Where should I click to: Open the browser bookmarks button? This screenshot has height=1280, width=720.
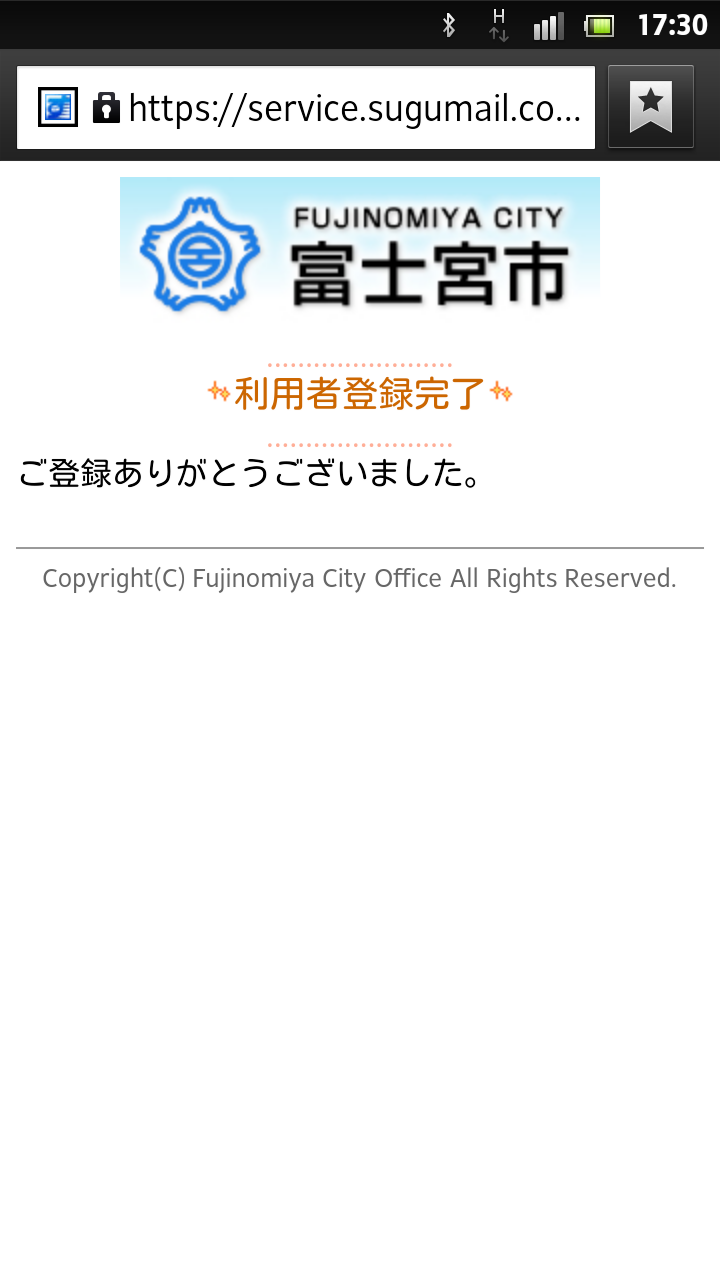(x=651, y=107)
